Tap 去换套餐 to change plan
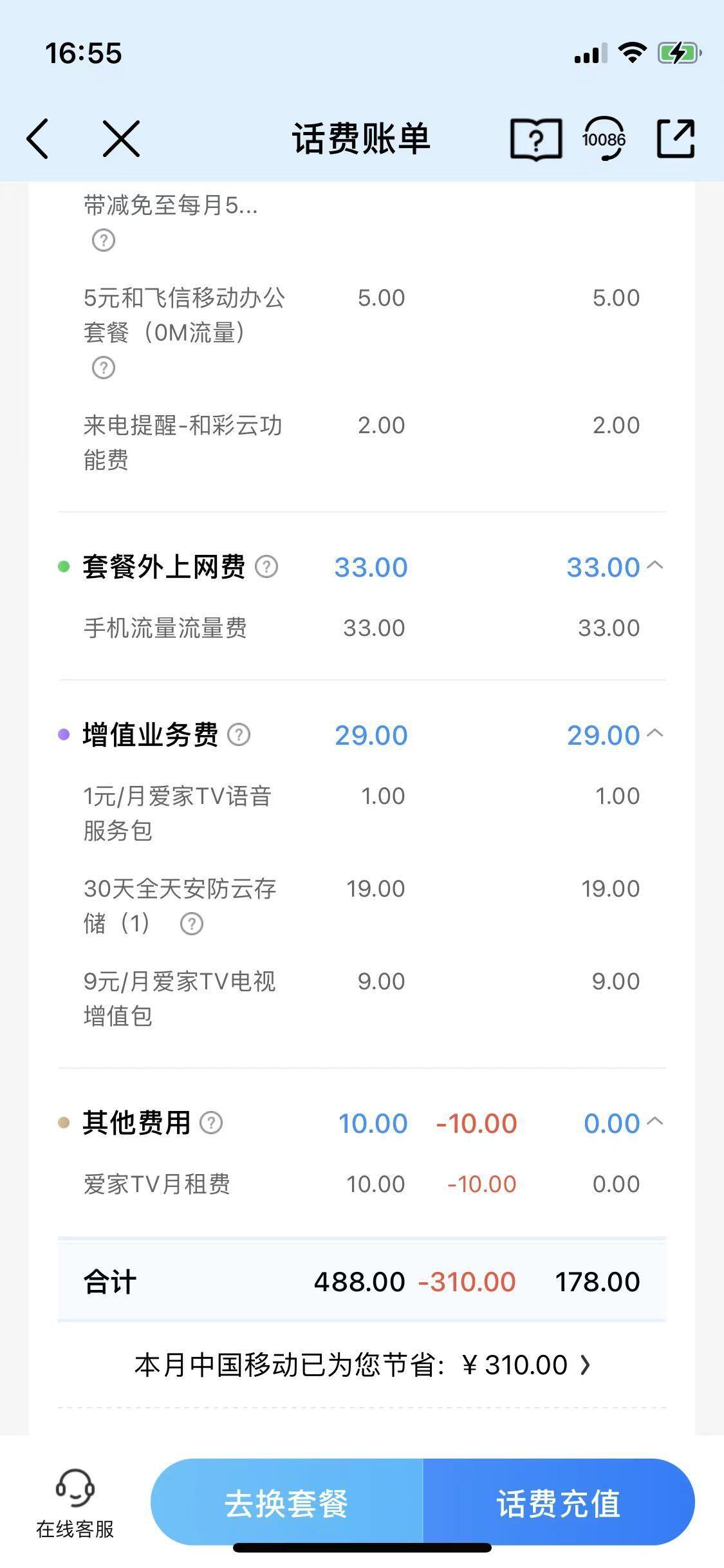The image size is (724, 1568). (286, 1504)
